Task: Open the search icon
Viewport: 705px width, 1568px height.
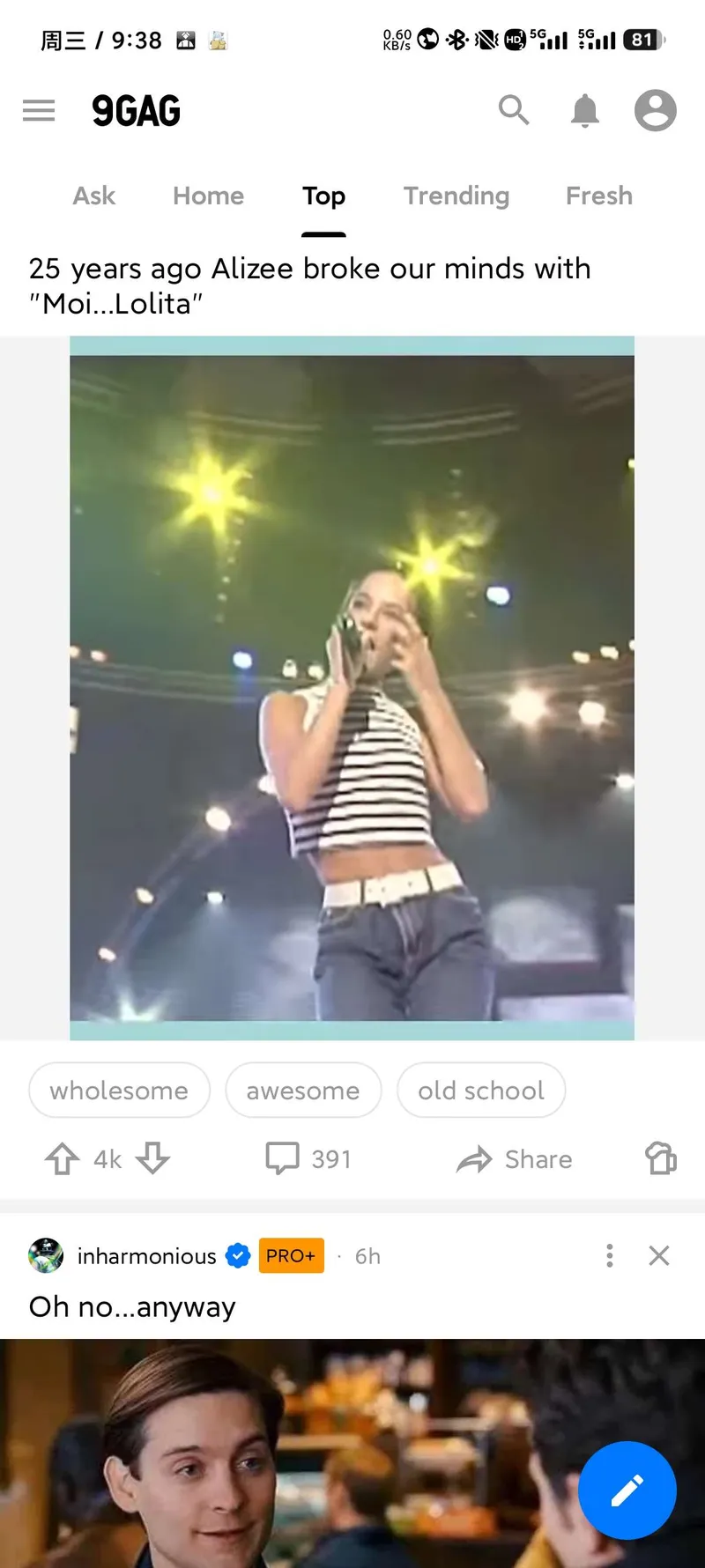Action: tap(514, 110)
